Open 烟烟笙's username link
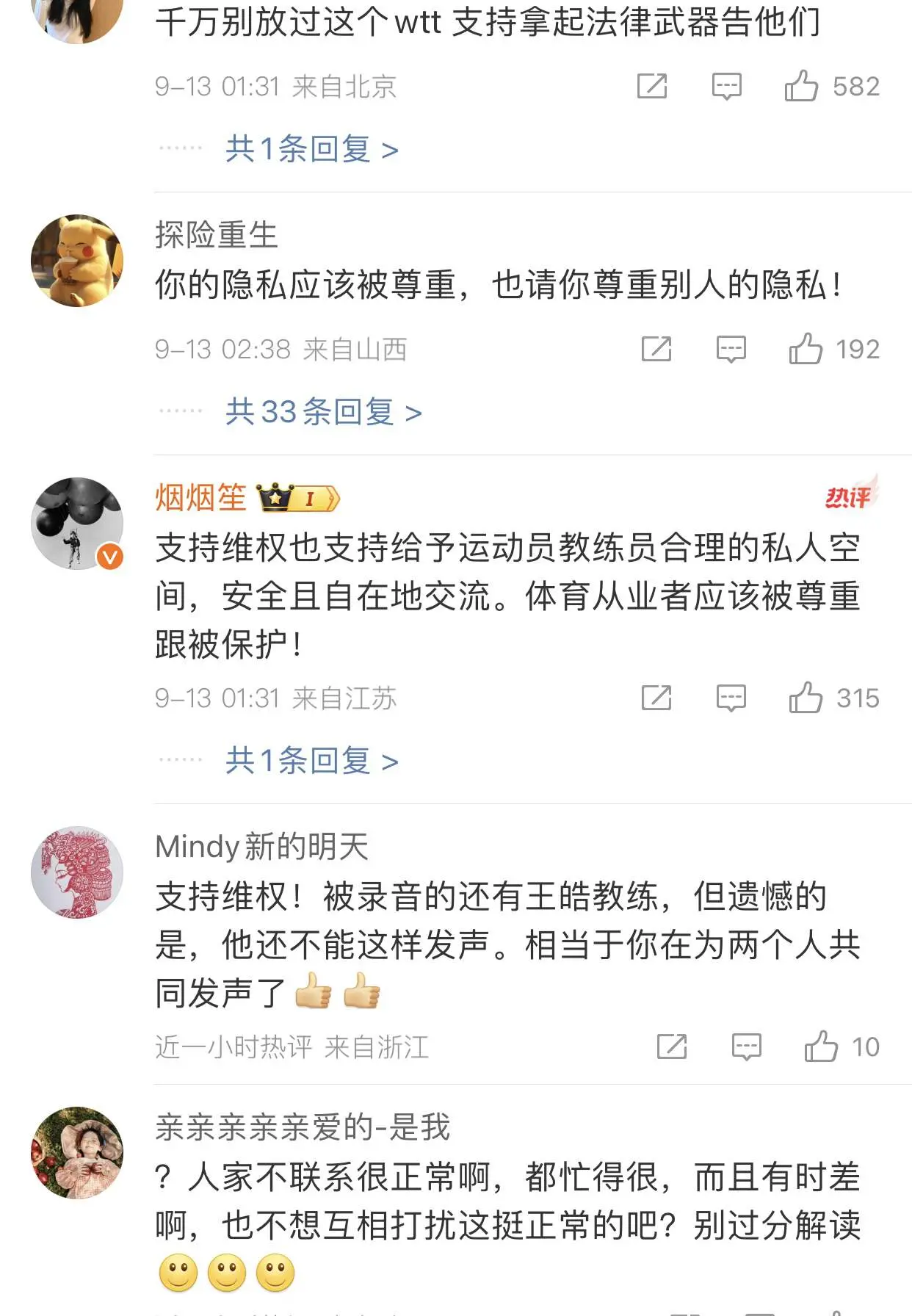The height and width of the screenshot is (1316, 912). [x=200, y=498]
